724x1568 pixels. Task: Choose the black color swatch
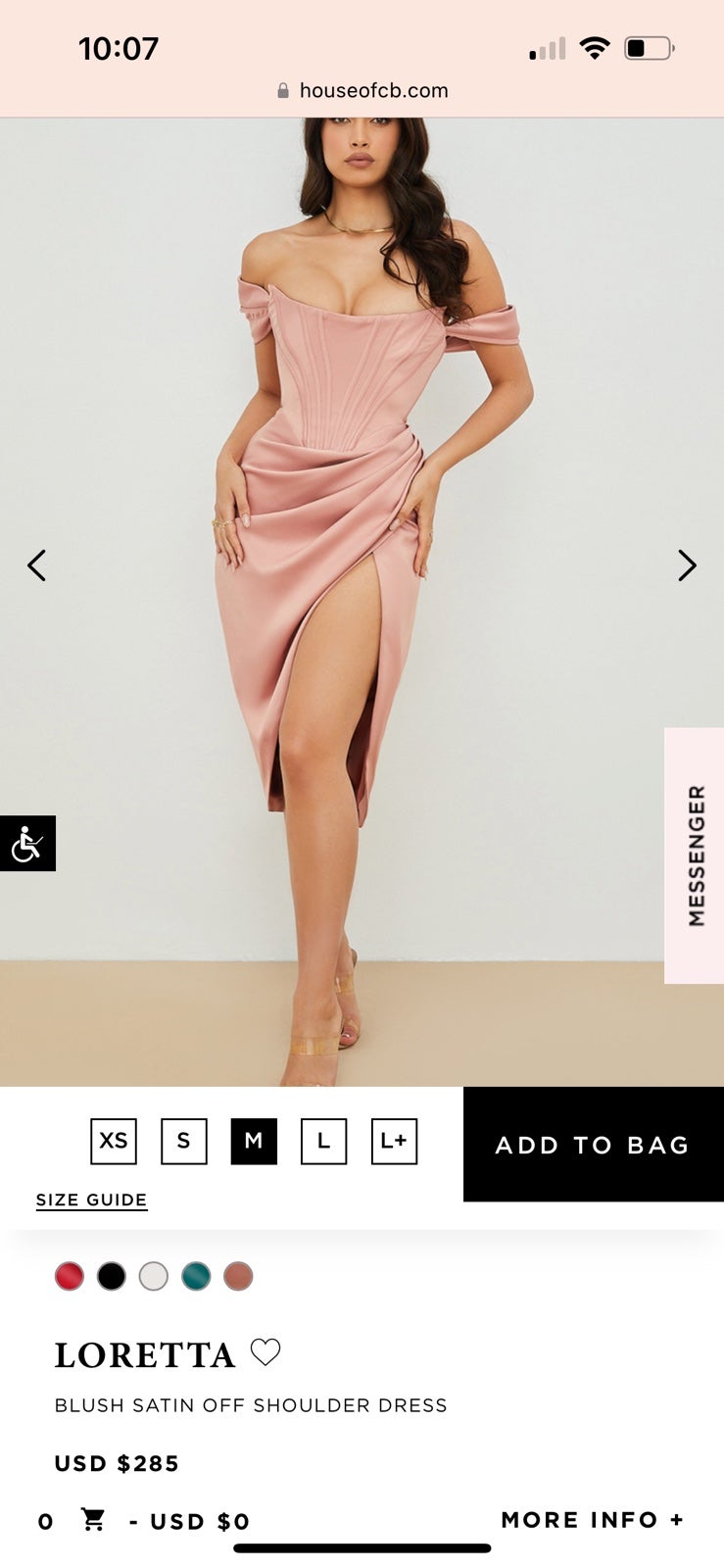click(112, 1276)
